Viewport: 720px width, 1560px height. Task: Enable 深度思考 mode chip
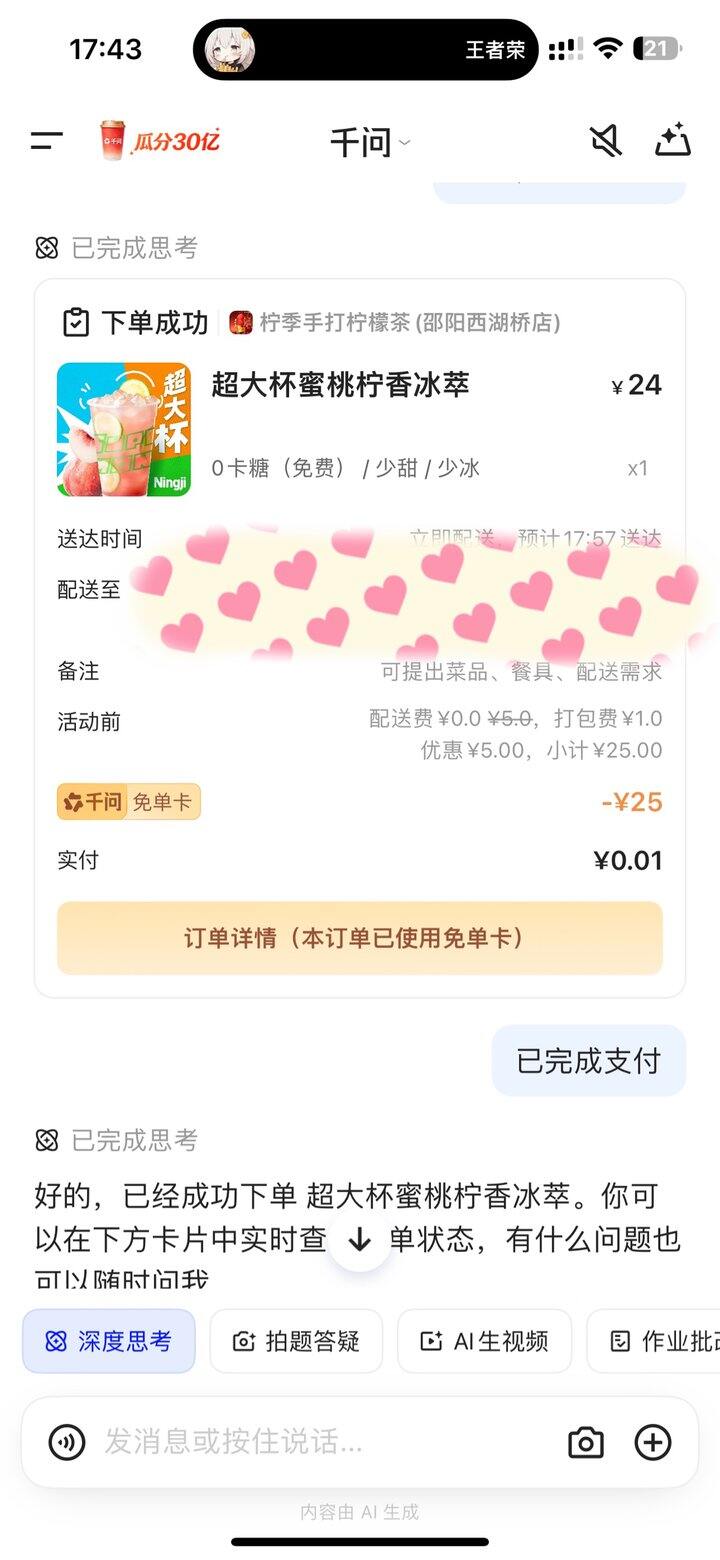point(109,1341)
